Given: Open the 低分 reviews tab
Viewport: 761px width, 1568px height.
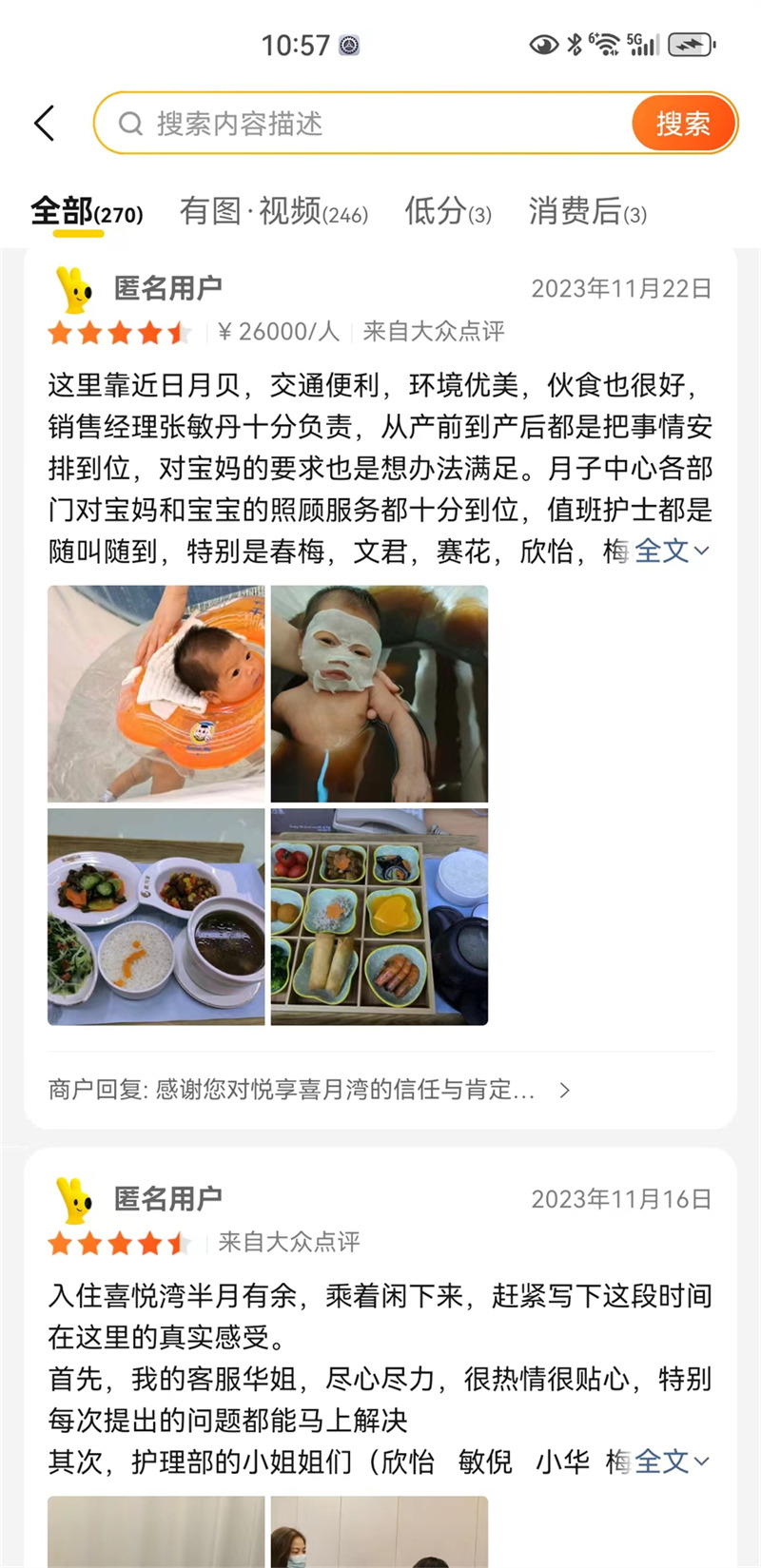Looking at the screenshot, I should pos(448,211).
